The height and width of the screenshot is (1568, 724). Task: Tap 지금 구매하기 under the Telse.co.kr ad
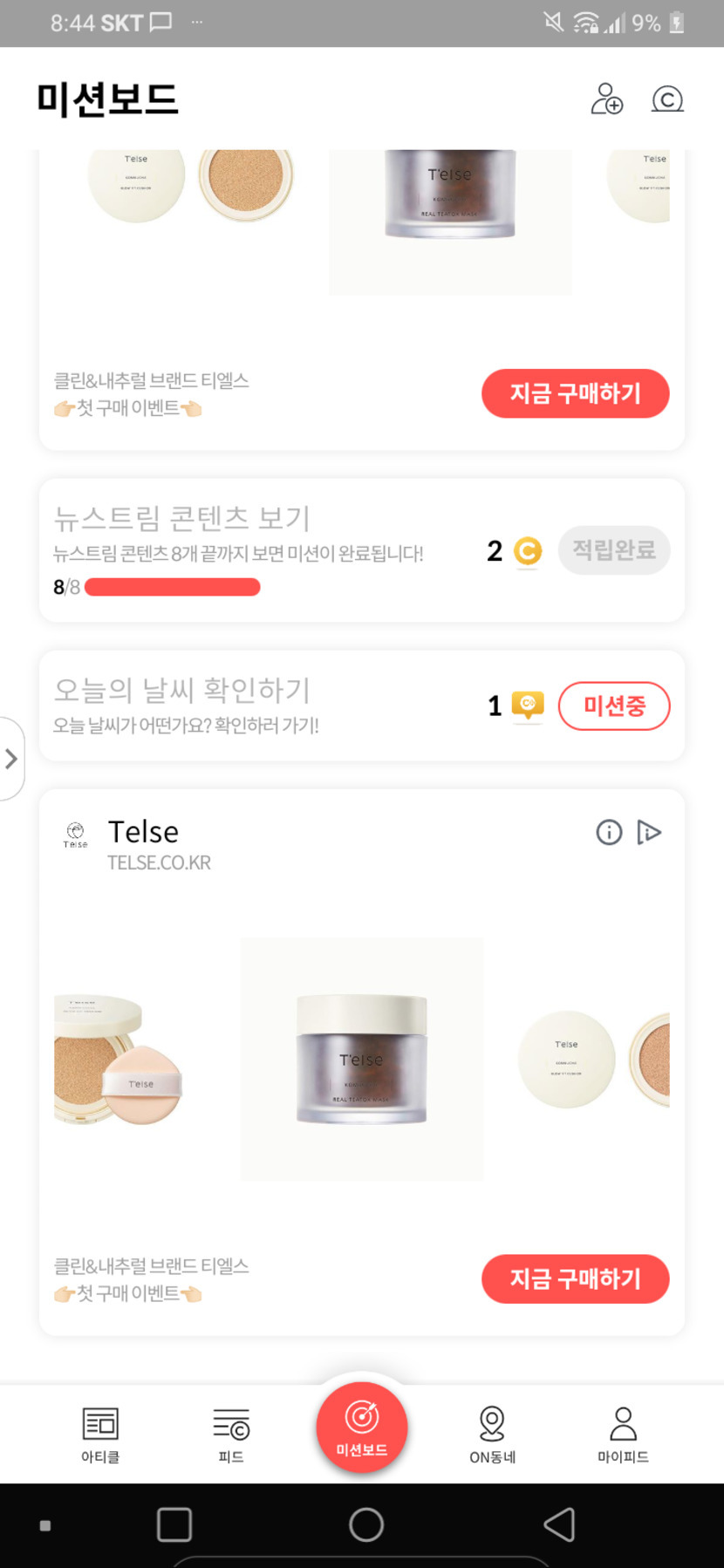pyautogui.click(x=575, y=1278)
